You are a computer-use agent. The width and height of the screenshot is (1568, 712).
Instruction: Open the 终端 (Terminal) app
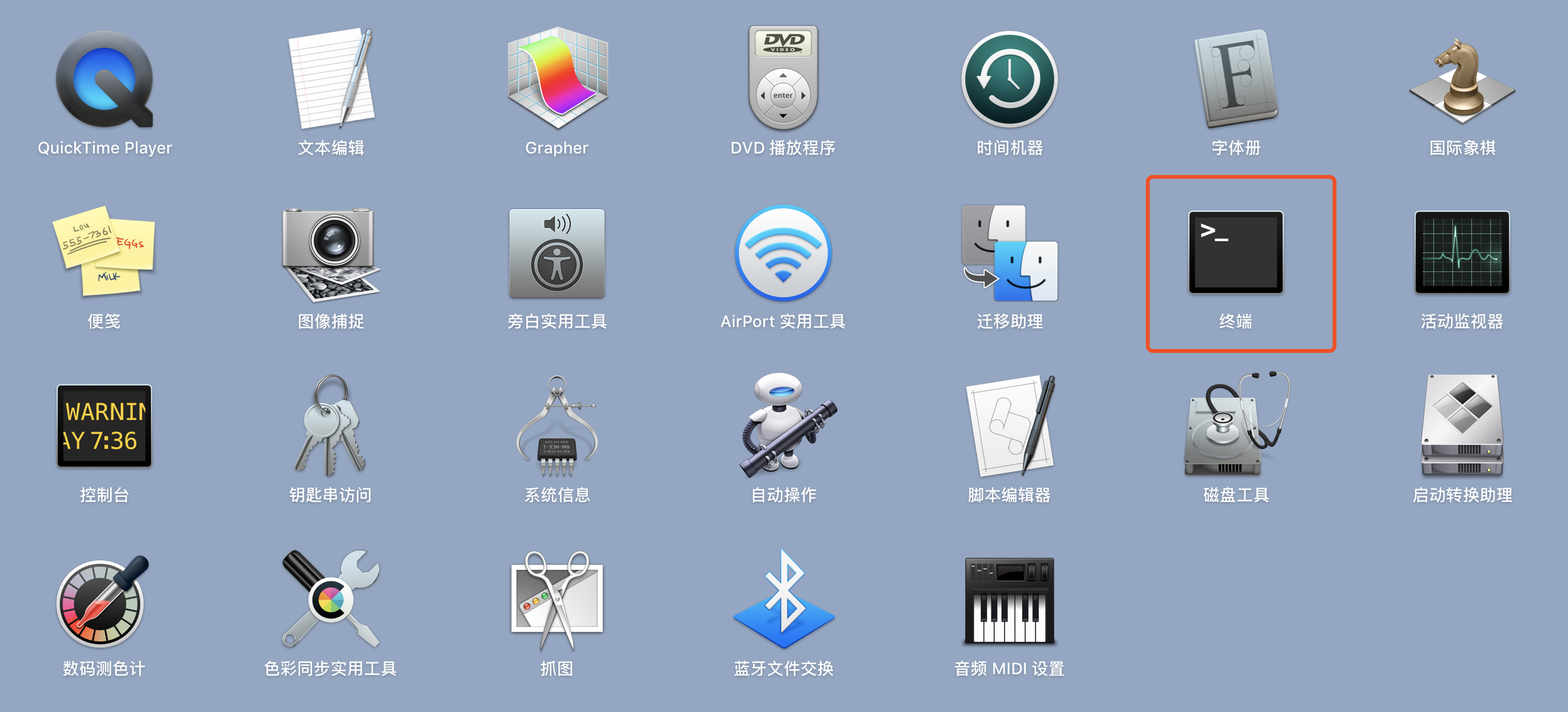(x=1235, y=253)
